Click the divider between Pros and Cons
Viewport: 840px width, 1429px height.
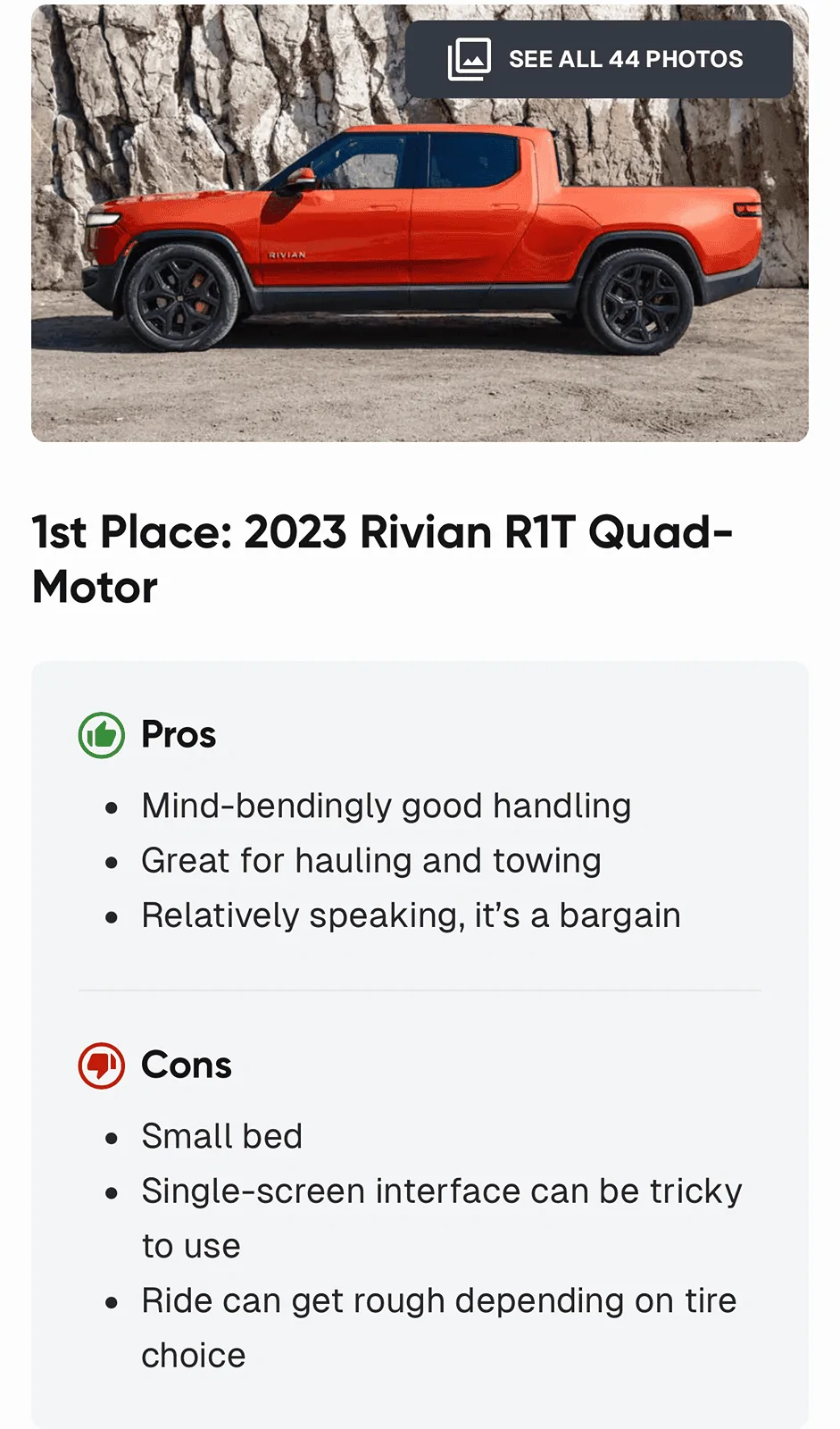point(420,989)
